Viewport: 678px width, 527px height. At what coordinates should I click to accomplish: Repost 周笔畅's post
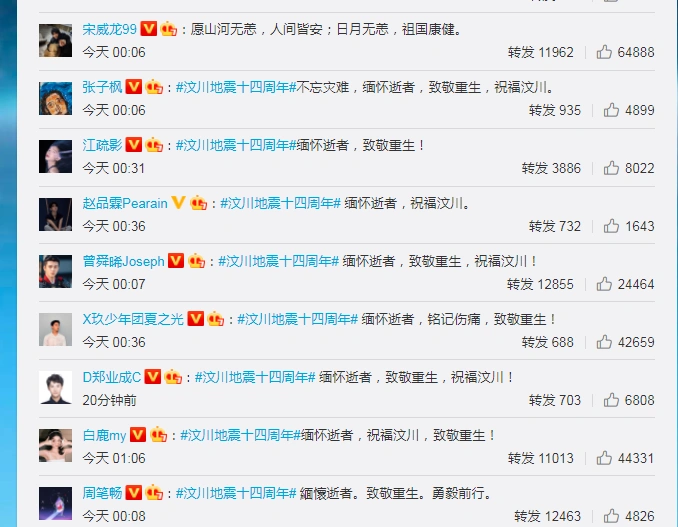pos(541,516)
